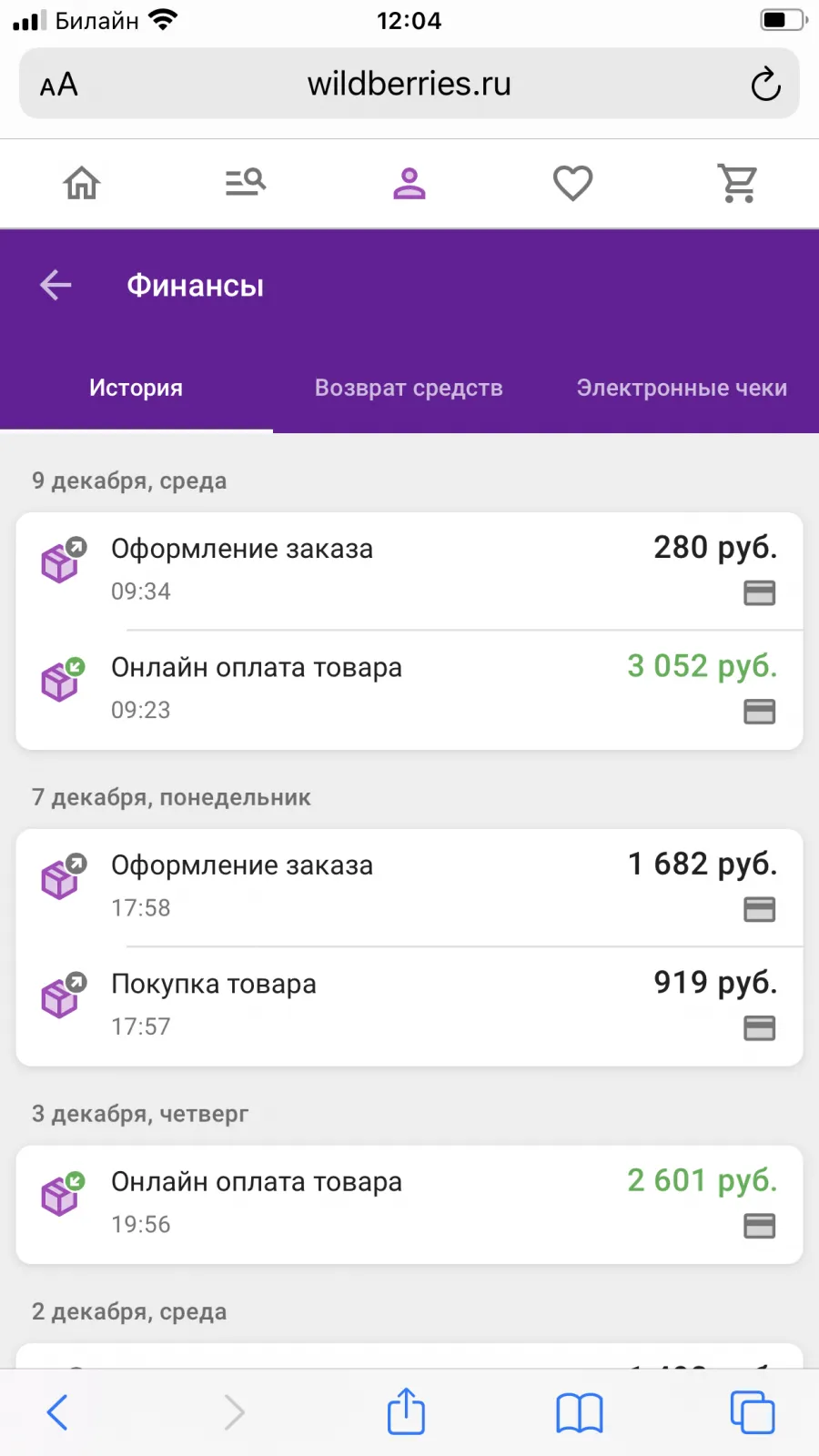
Task: Open the 1 682 руб. Оформление заказа entry
Action: click(409, 887)
